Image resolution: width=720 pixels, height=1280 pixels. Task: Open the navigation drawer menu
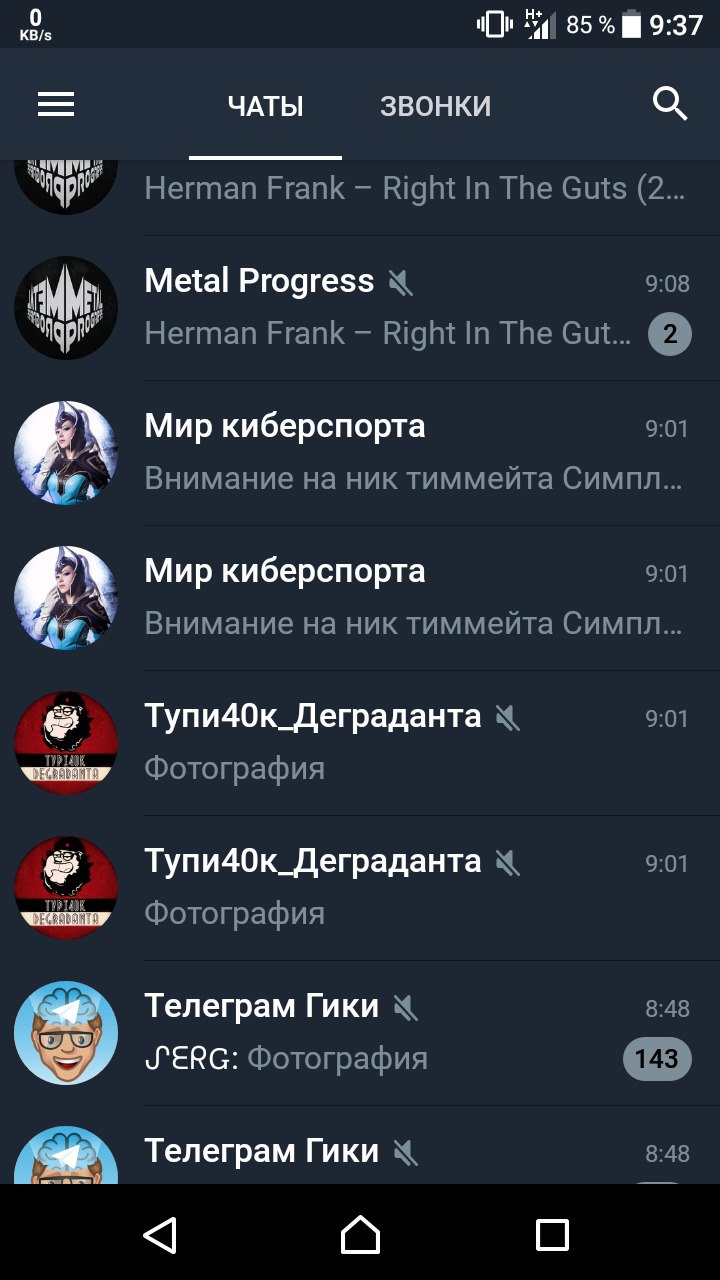click(x=56, y=105)
